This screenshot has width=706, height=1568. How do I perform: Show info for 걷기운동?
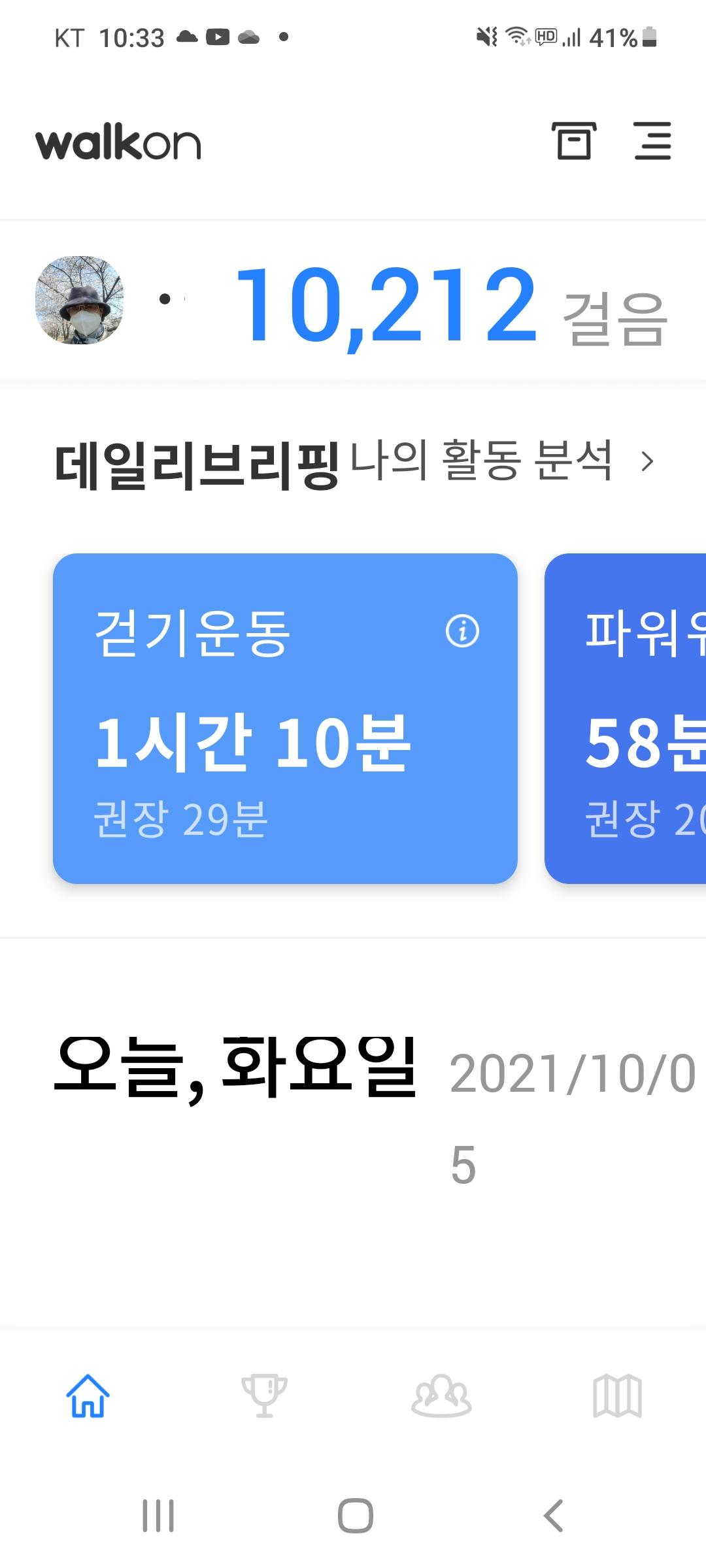click(x=462, y=631)
